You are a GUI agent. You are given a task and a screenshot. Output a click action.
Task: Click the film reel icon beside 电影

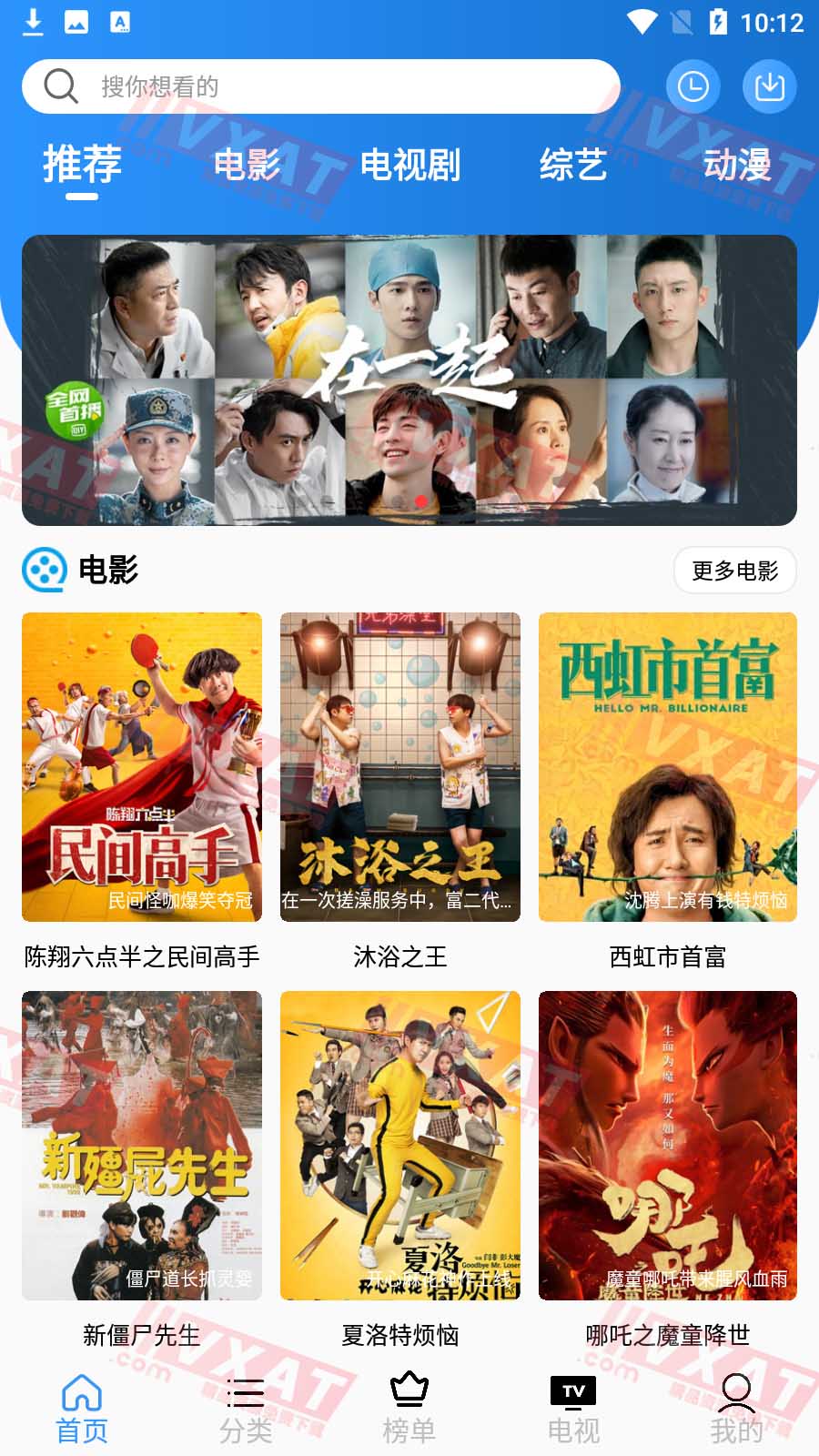pyautogui.click(x=43, y=572)
